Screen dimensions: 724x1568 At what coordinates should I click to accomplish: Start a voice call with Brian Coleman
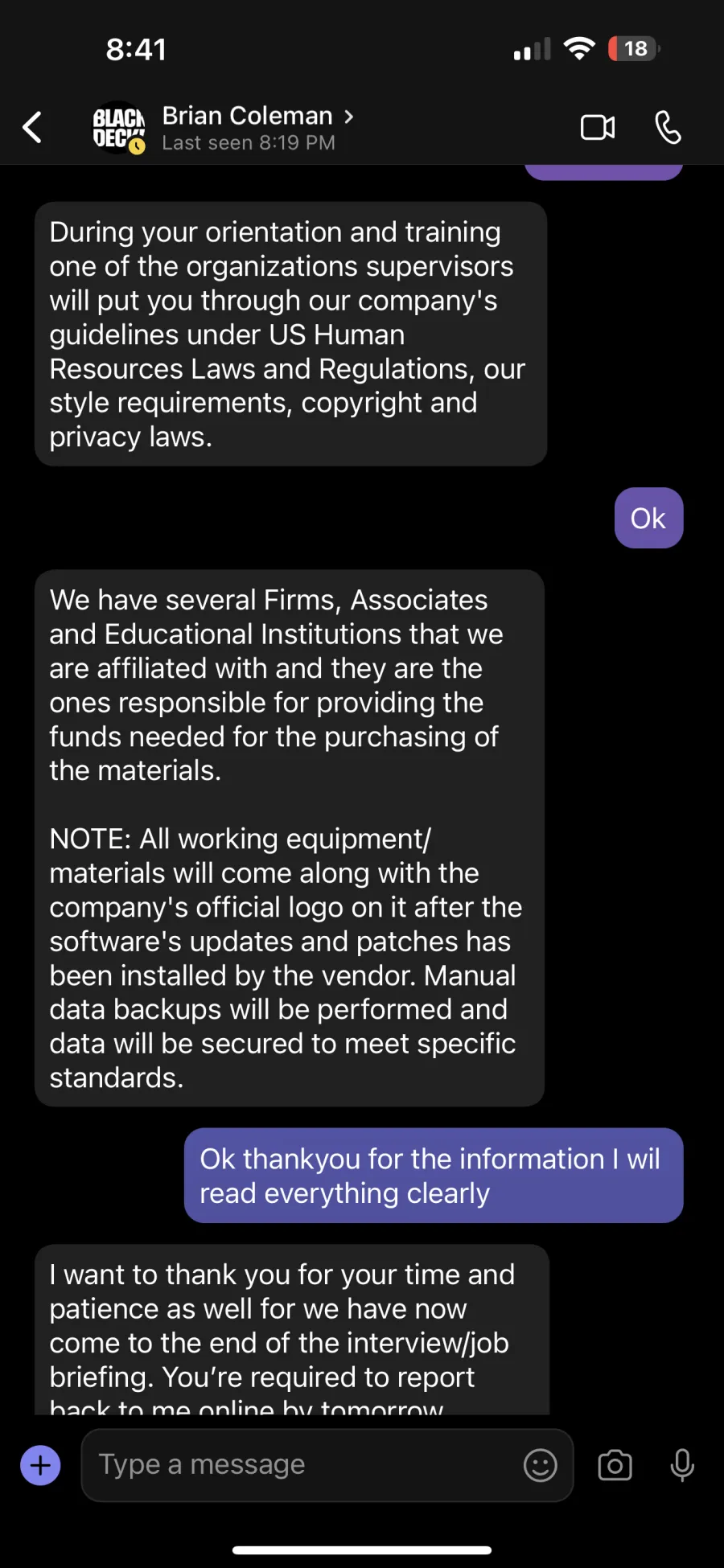tap(668, 127)
